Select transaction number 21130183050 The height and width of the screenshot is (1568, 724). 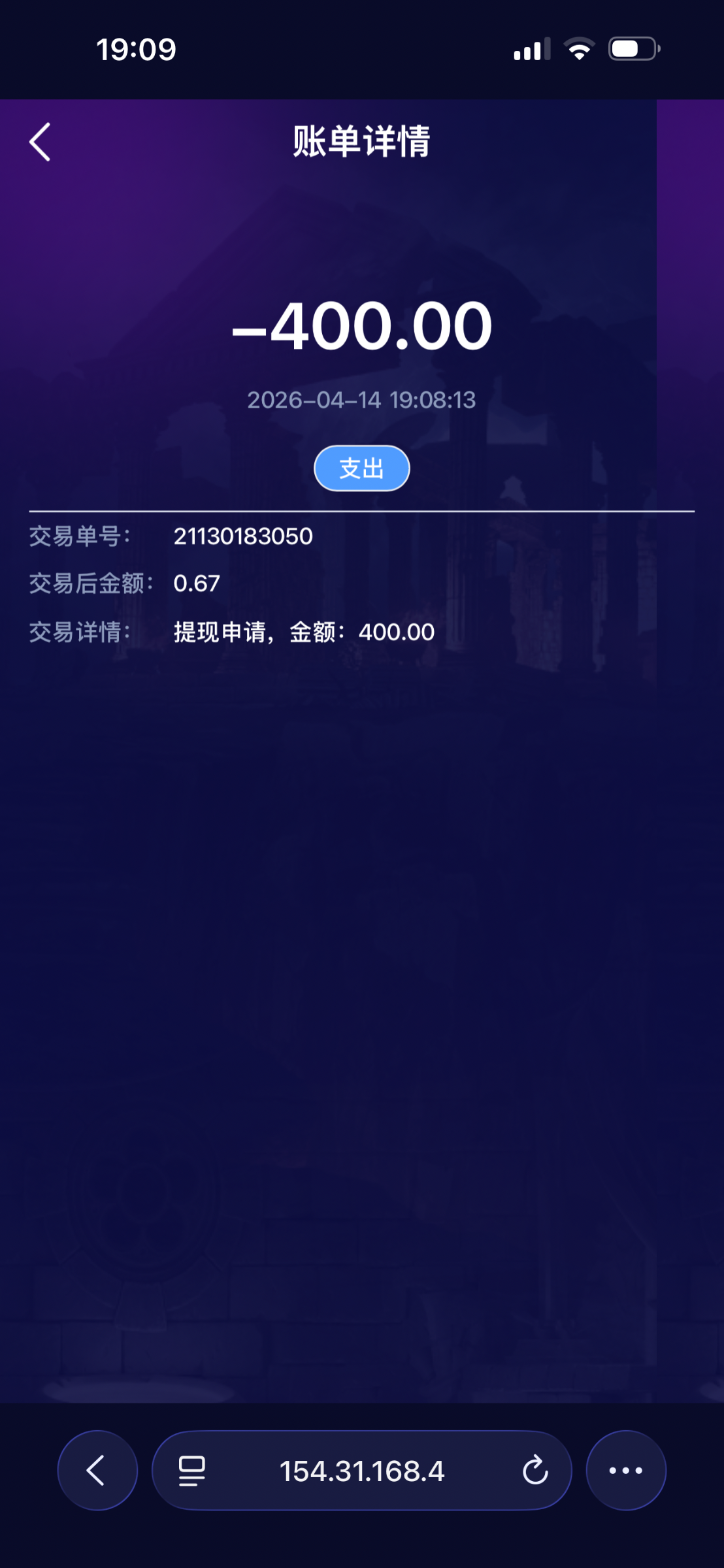(x=242, y=537)
